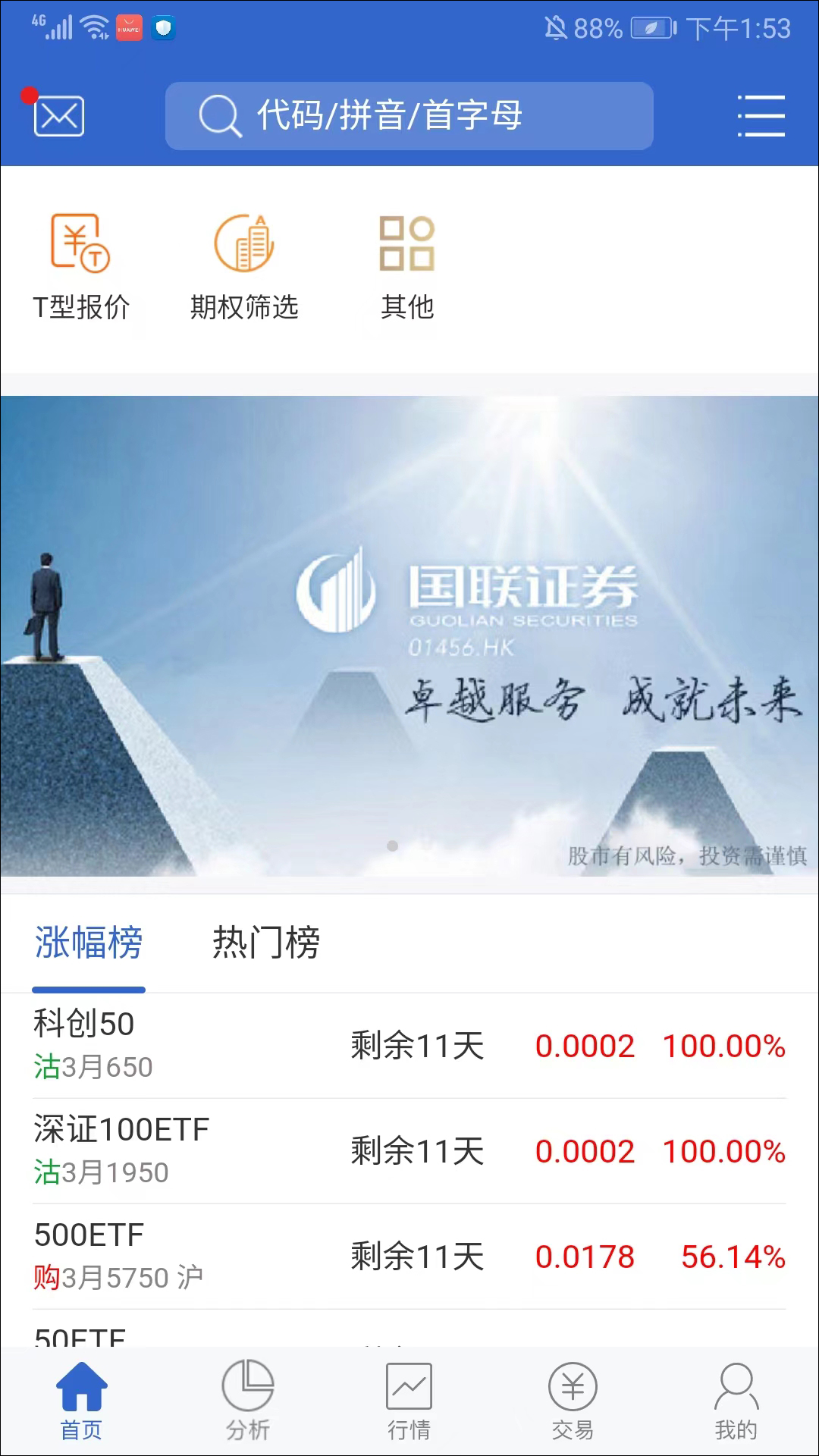Open T型报价
This screenshot has width=819, height=1456.
(81, 267)
